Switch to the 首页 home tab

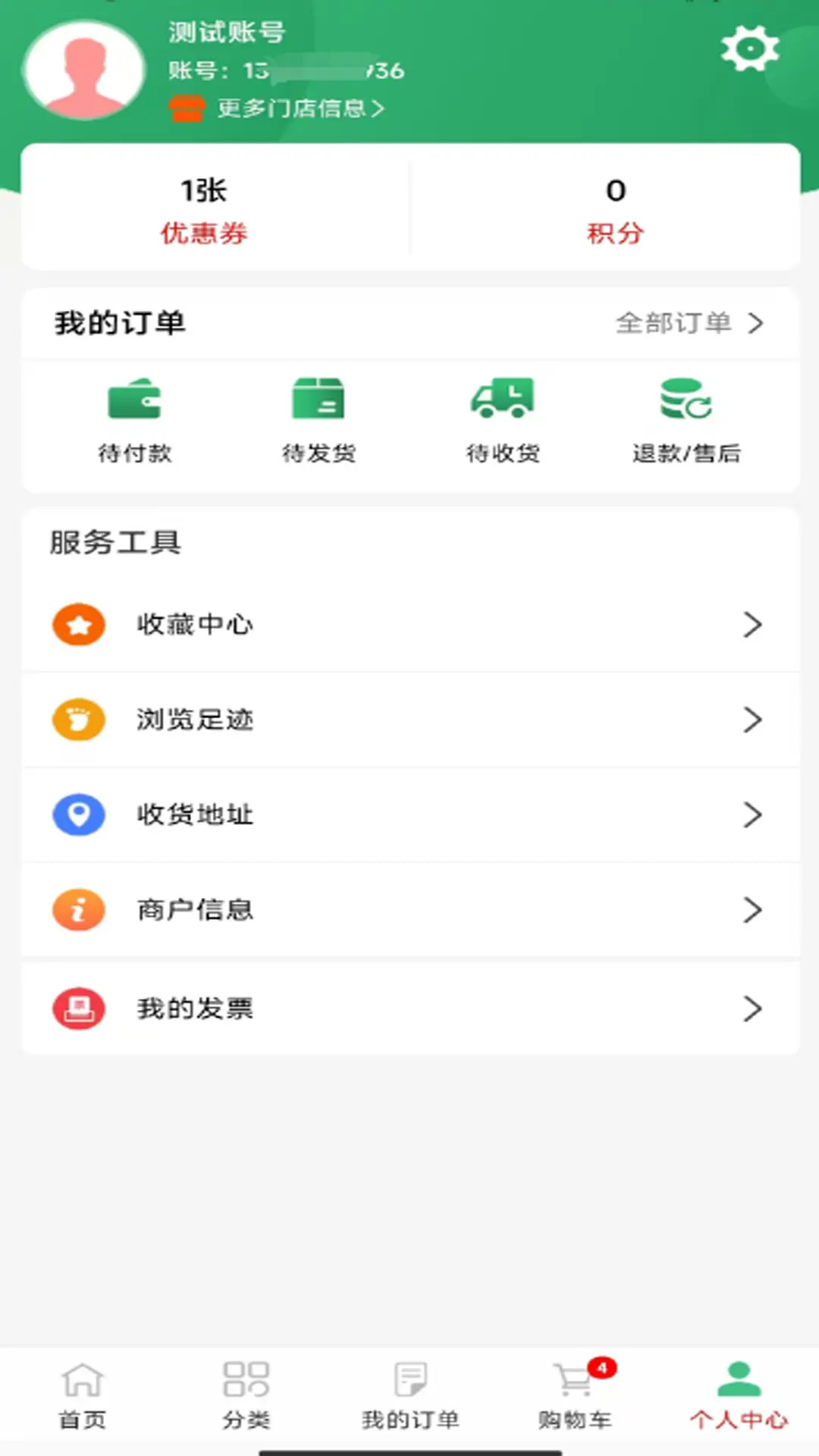82,1395
